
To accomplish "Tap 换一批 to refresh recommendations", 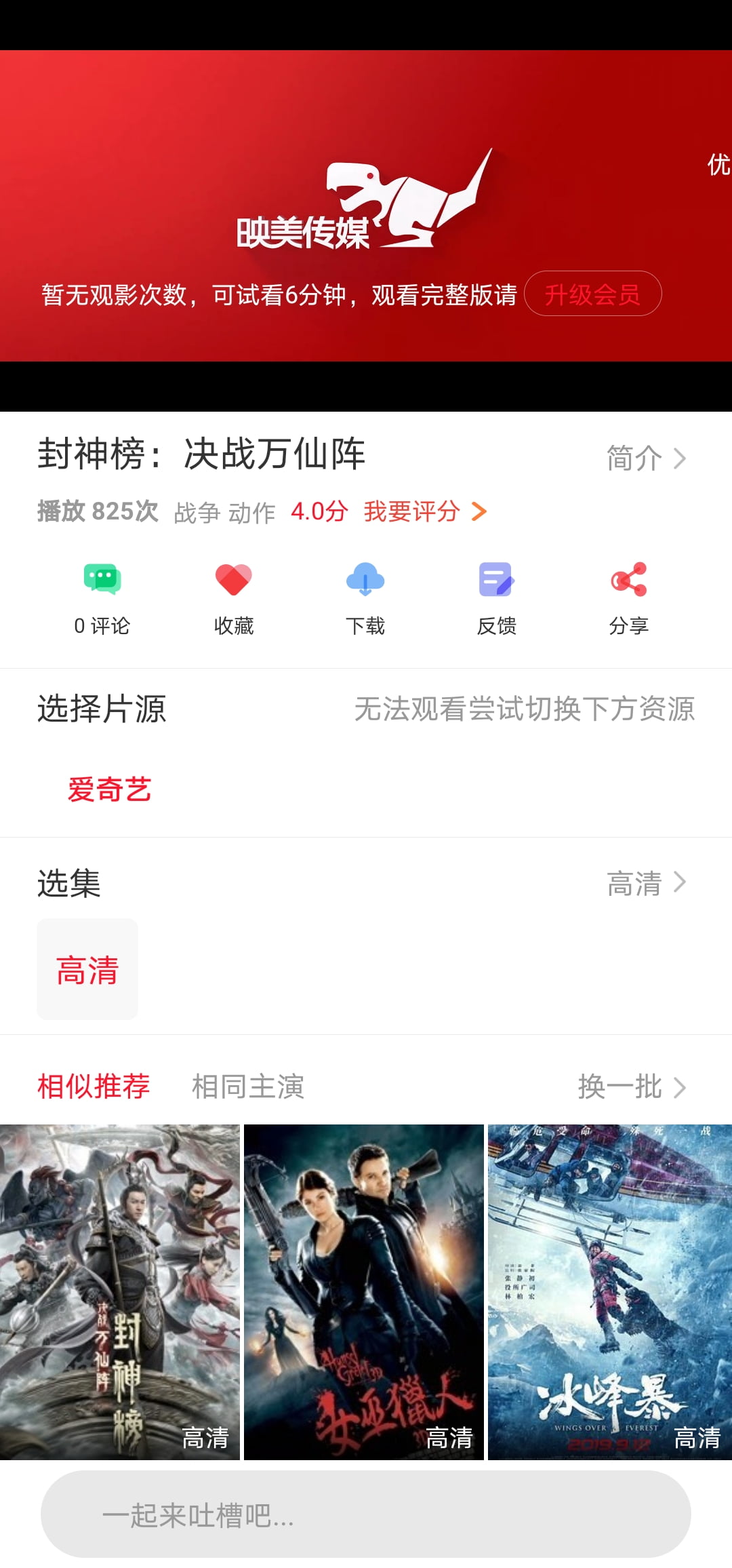I will [x=631, y=1086].
